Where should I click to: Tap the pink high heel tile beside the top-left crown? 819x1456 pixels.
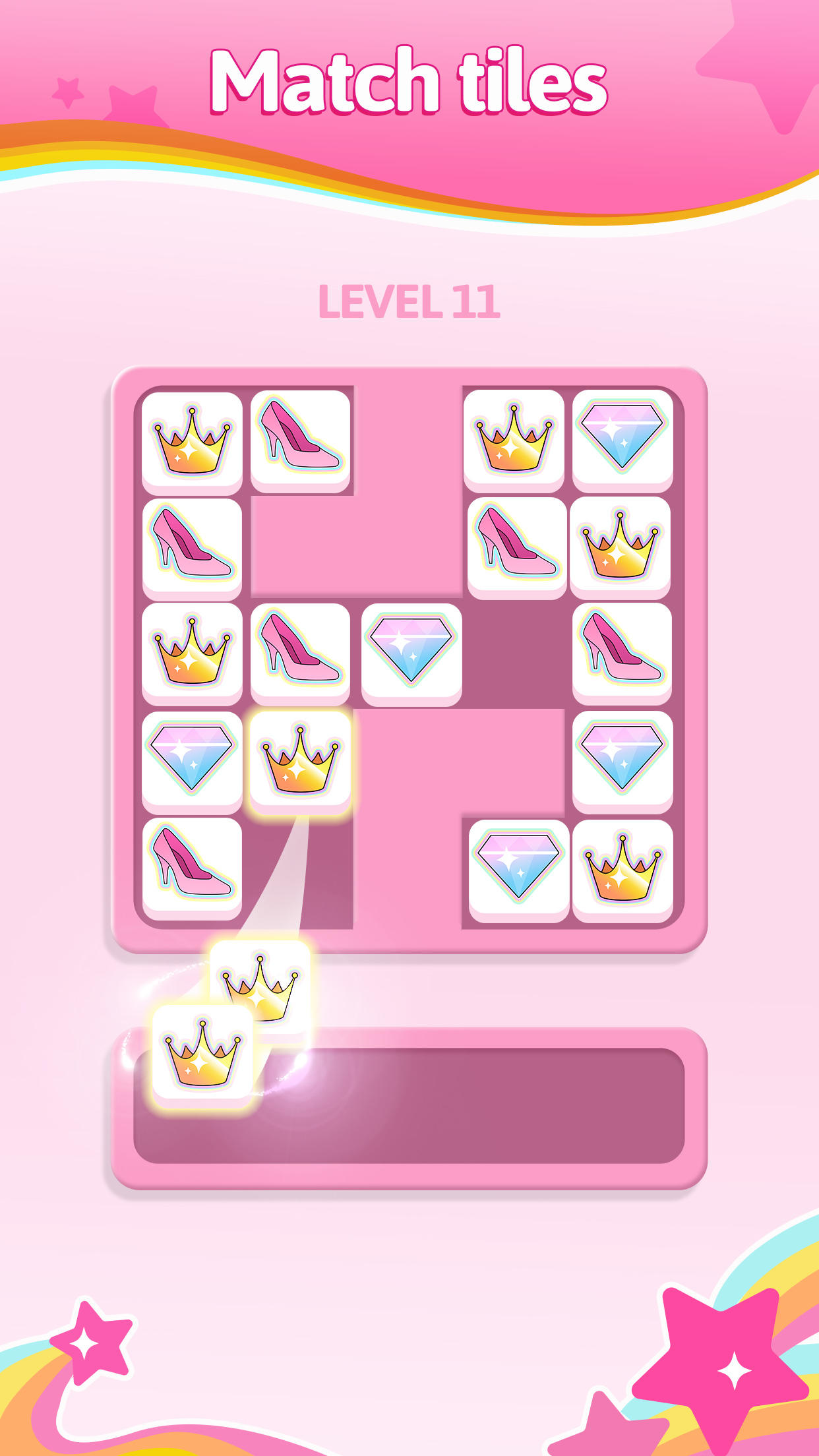click(300, 440)
